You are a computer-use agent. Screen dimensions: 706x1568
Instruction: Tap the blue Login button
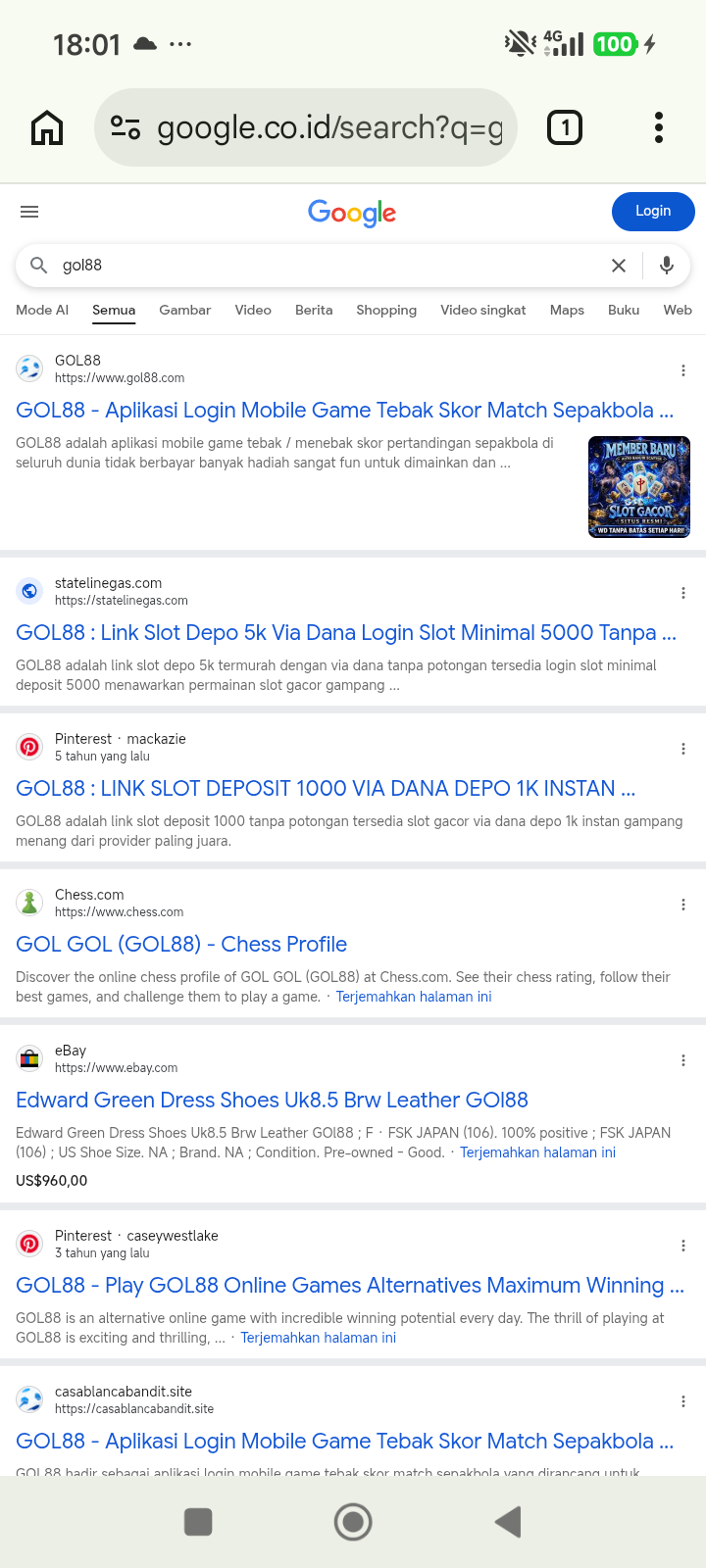point(653,211)
